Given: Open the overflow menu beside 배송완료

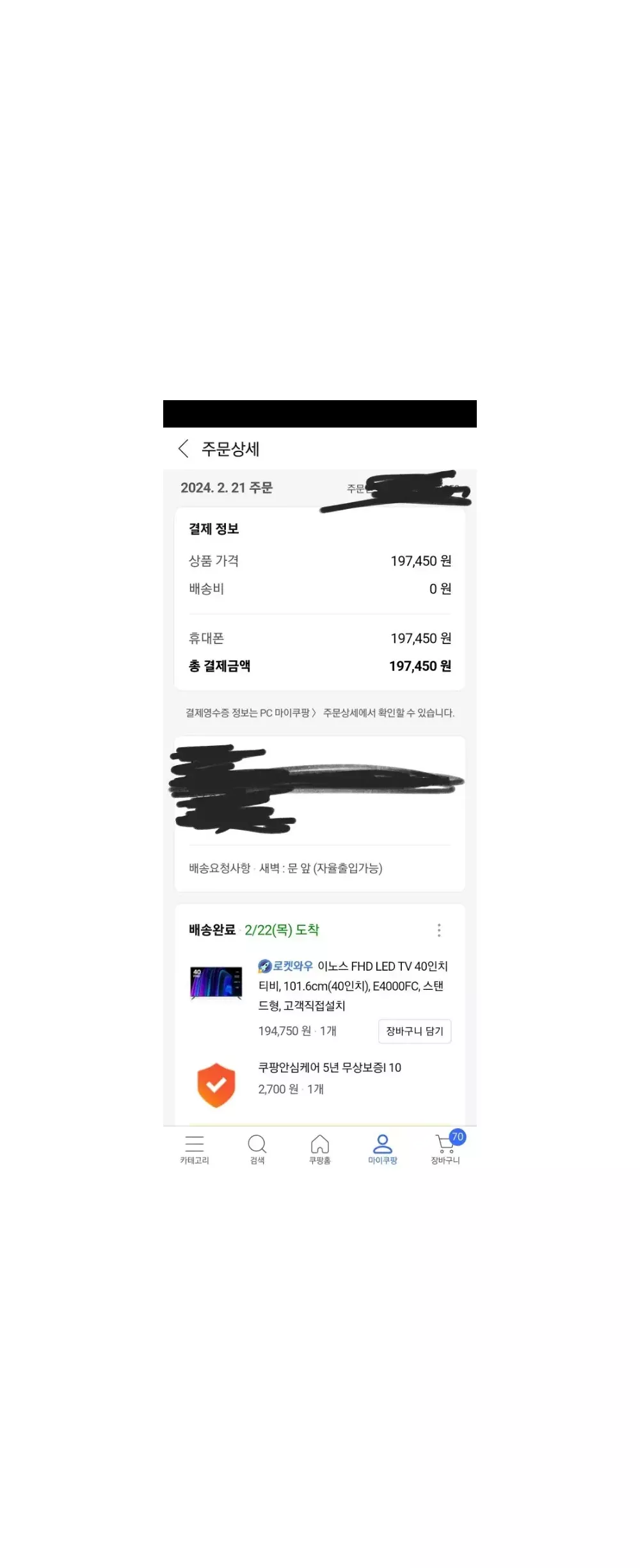Looking at the screenshot, I should click(439, 930).
